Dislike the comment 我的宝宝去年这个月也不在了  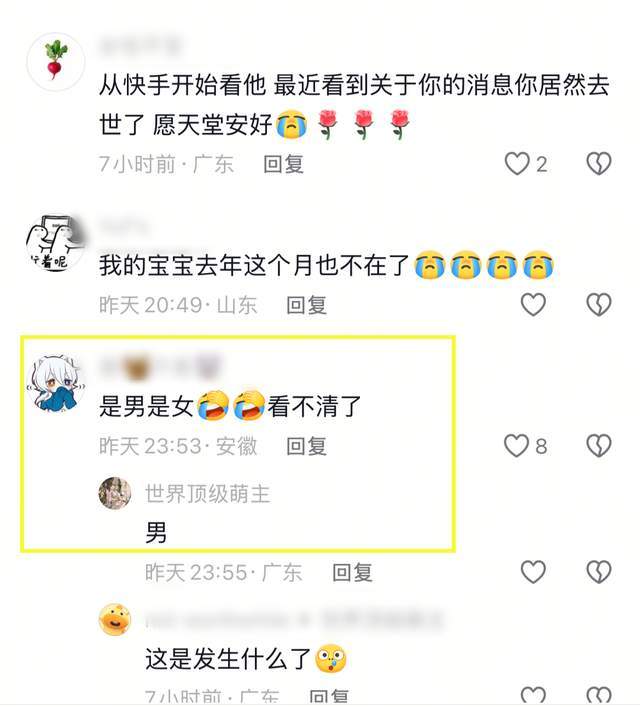coord(598,305)
